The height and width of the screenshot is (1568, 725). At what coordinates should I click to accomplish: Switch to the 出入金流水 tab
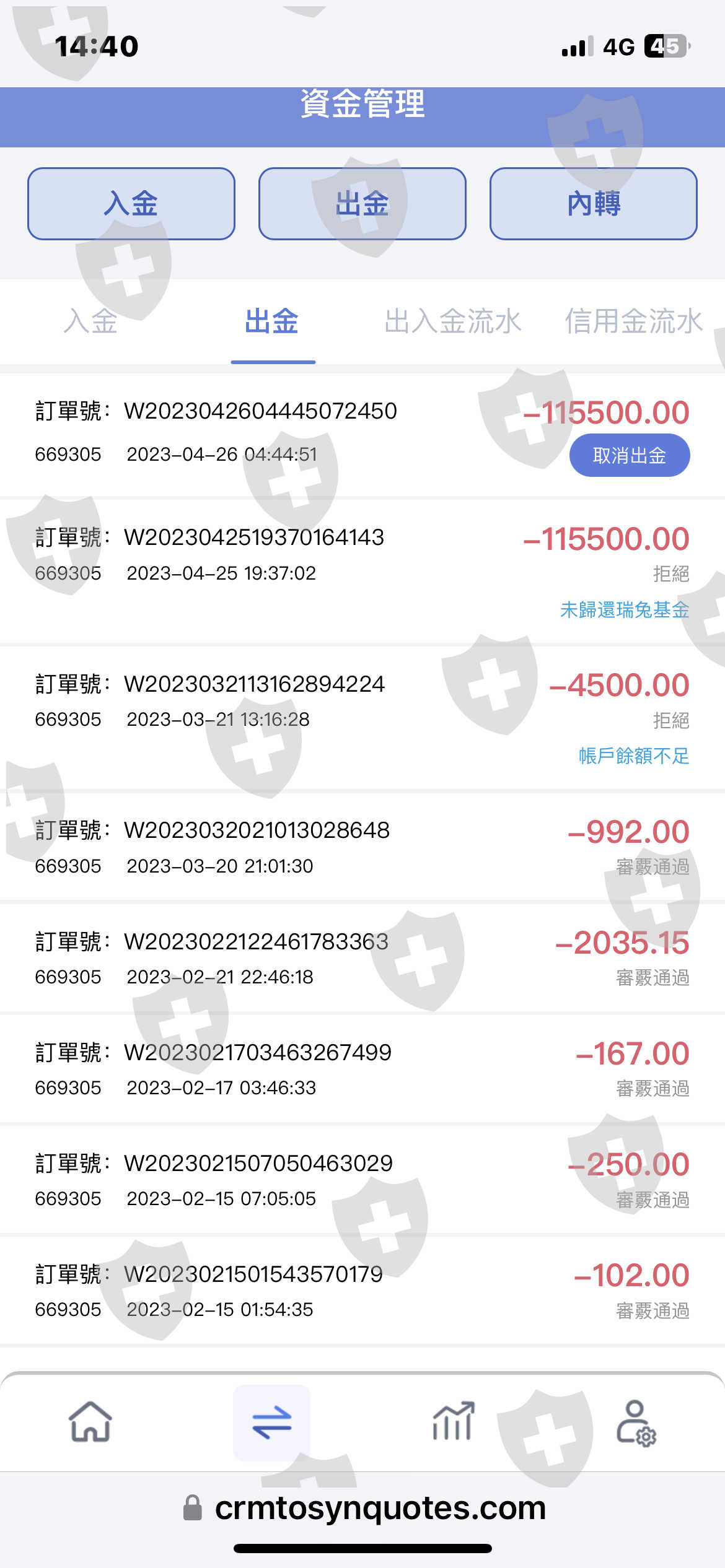tap(453, 321)
